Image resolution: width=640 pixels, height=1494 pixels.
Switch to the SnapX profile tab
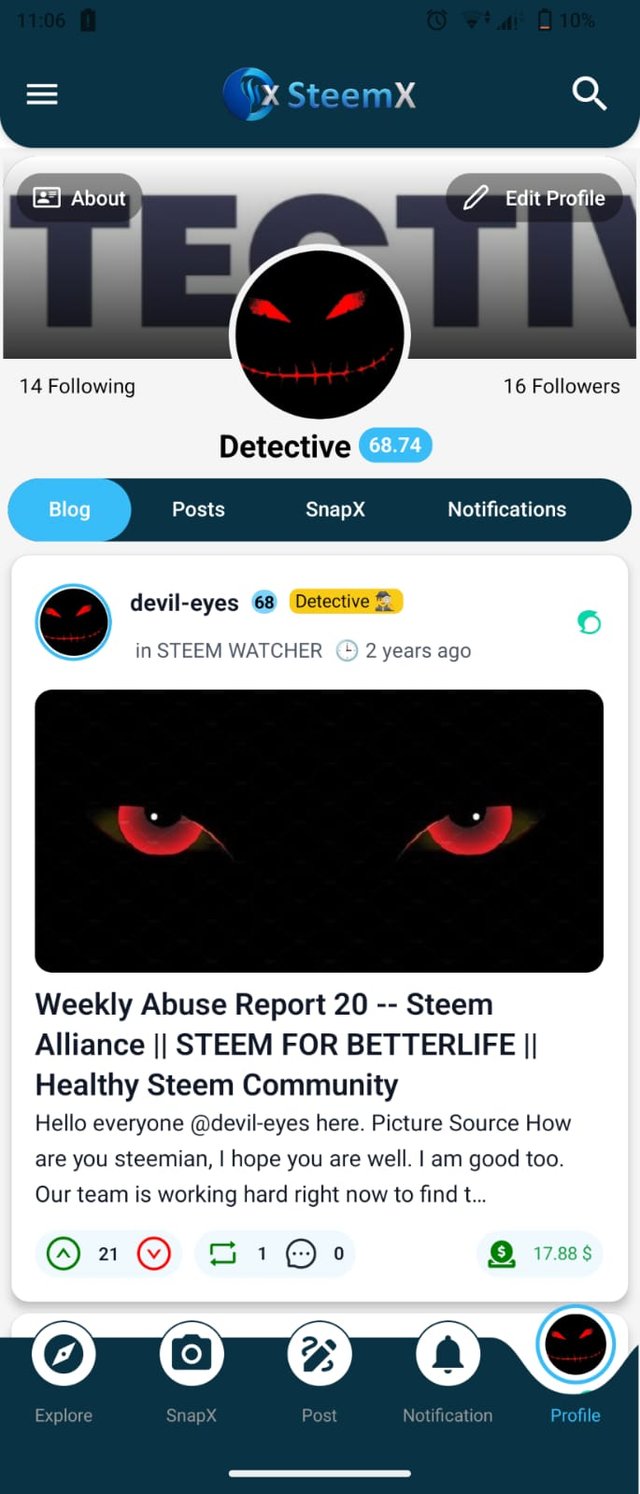[335, 509]
